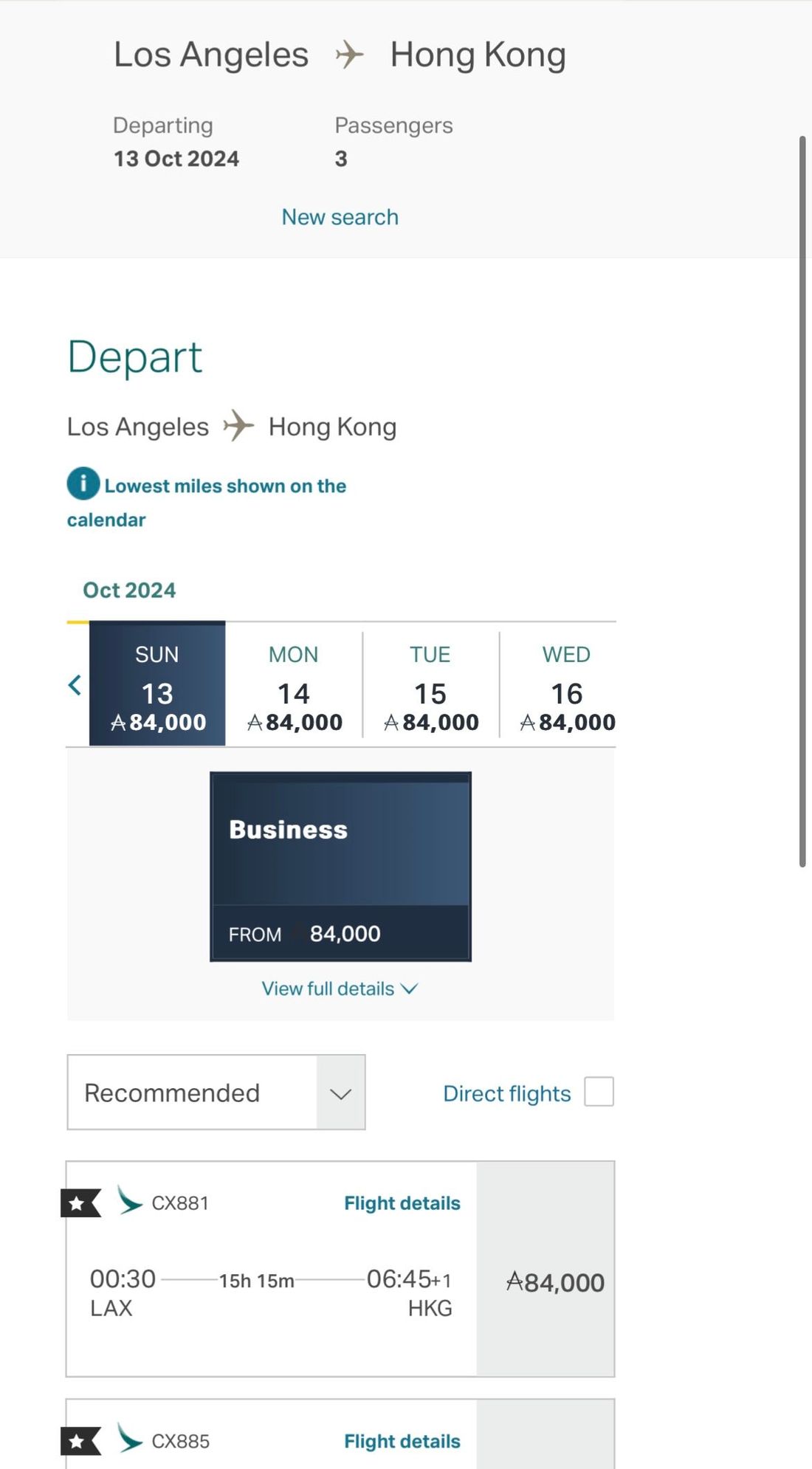812x1469 pixels.
Task: Open the lowest miles info icon
Action: coord(83,484)
